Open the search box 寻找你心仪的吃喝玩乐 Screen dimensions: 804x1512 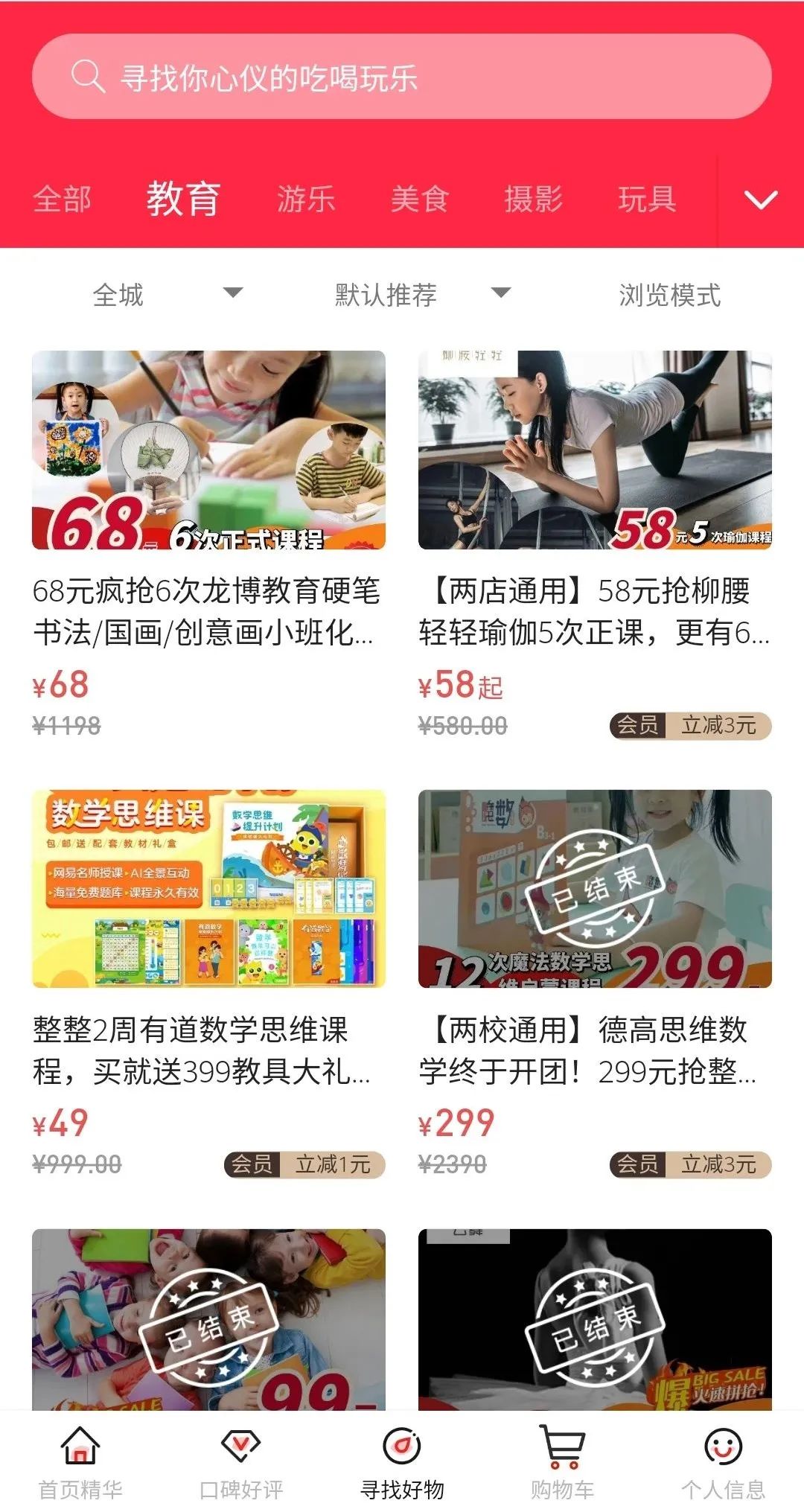click(402, 77)
